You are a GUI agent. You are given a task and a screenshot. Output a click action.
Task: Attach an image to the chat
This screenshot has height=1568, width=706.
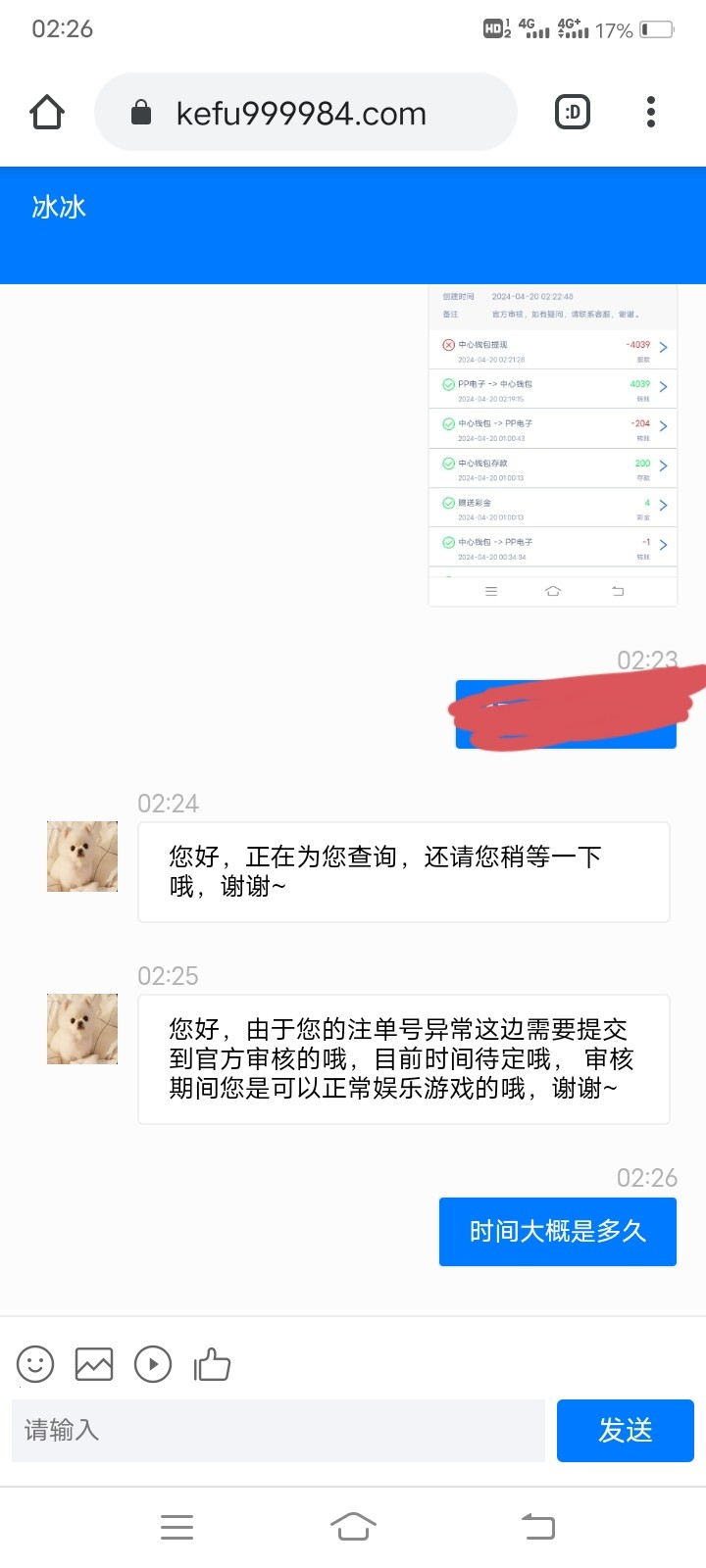click(94, 1364)
